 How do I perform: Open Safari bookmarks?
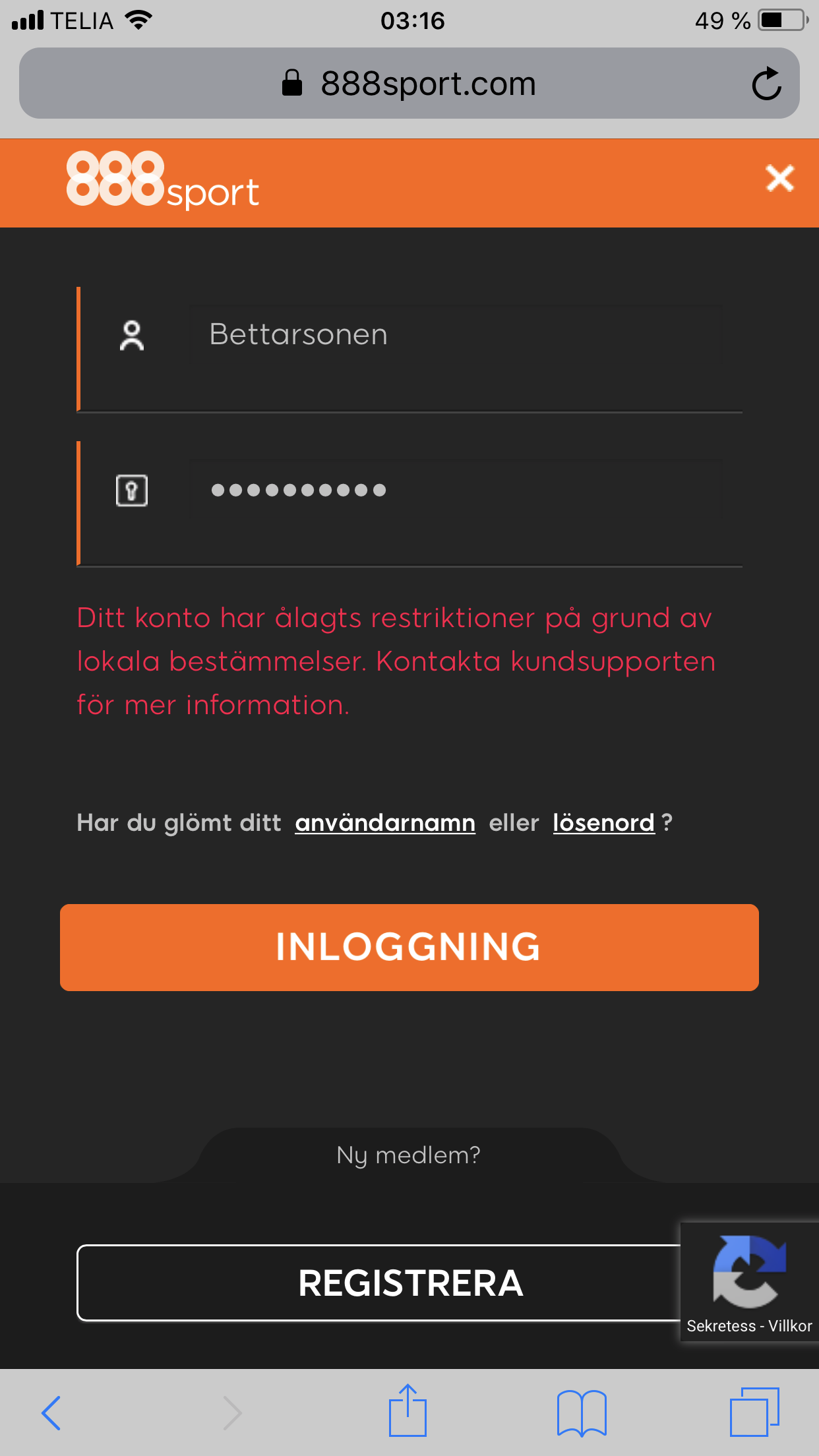coord(582,1413)
